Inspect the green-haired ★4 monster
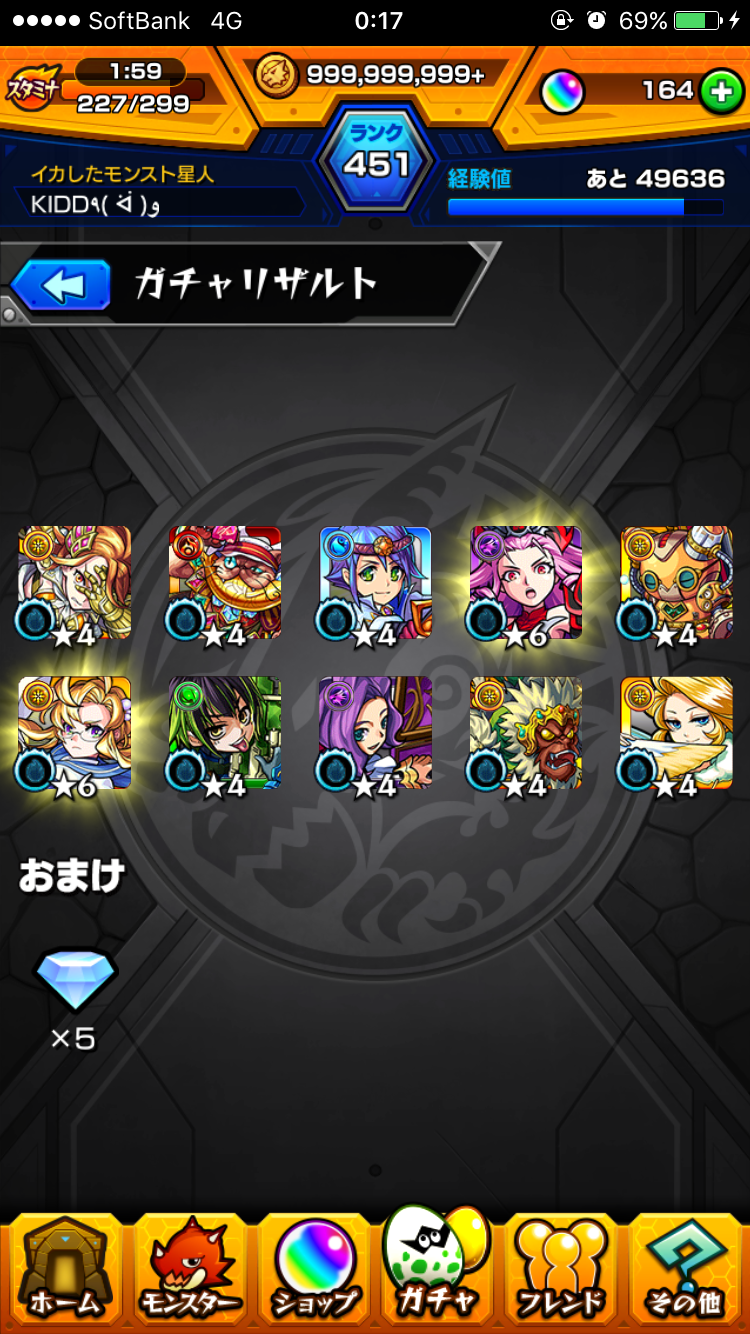 [225, 733]
